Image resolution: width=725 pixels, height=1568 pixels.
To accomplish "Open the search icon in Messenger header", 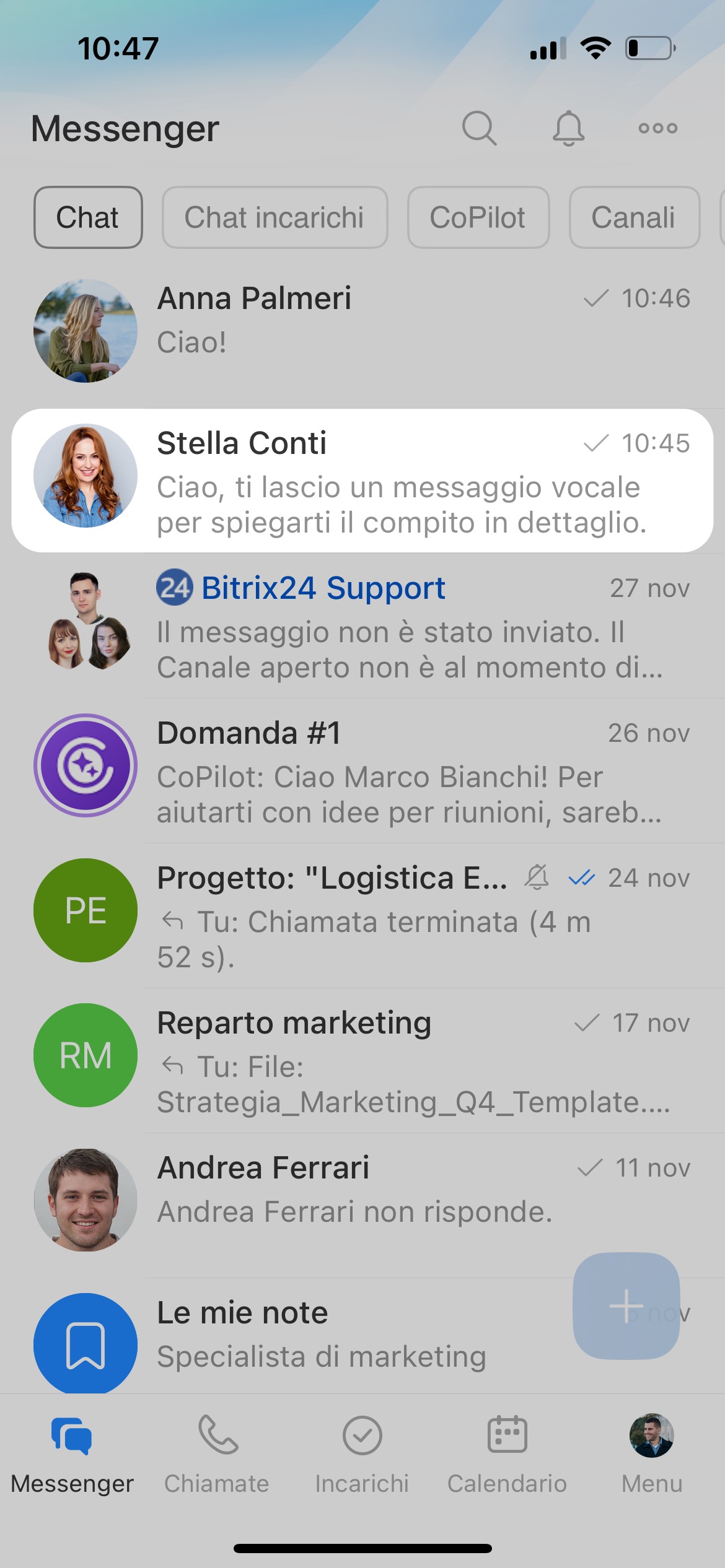I will pyautogui.click(x=479, y=128).
